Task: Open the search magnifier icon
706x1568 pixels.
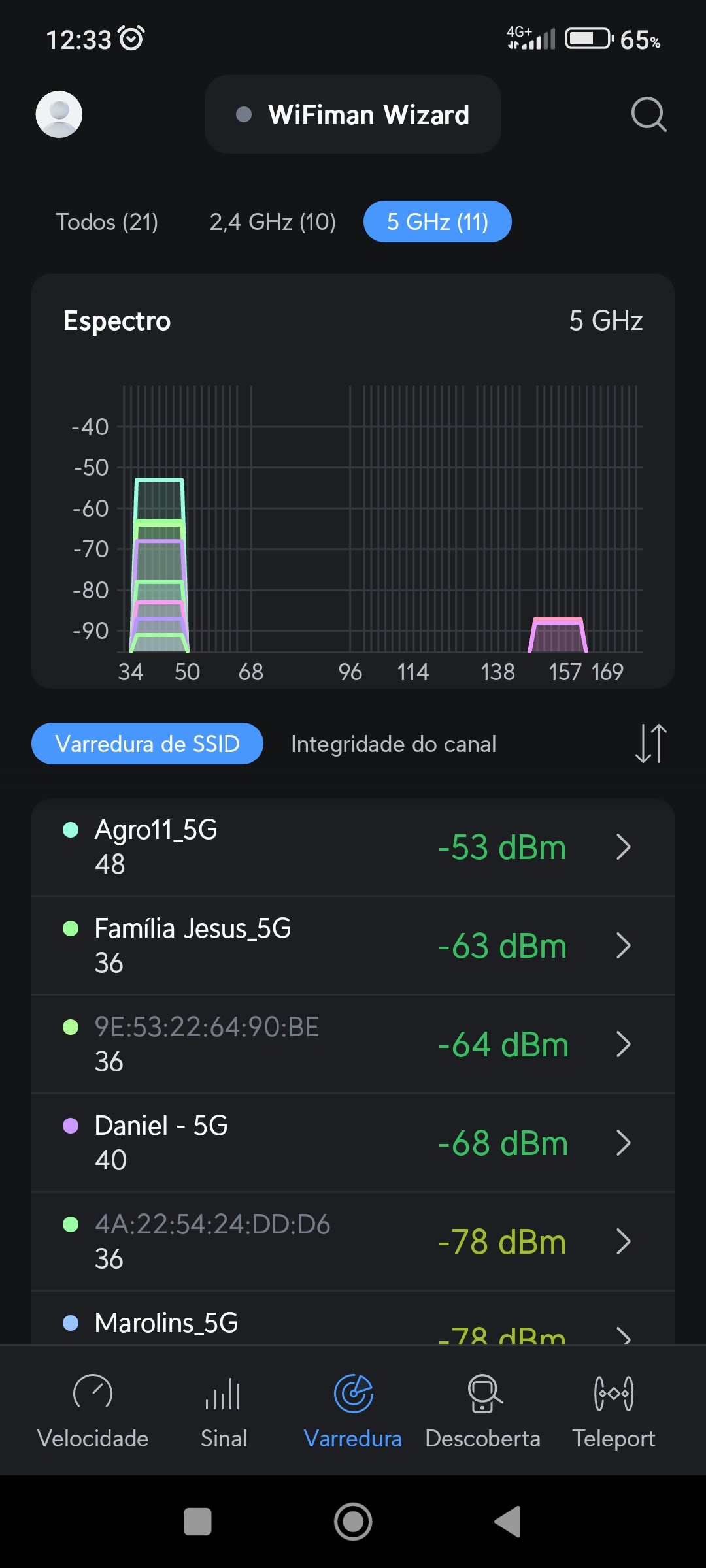Action: 648,114
